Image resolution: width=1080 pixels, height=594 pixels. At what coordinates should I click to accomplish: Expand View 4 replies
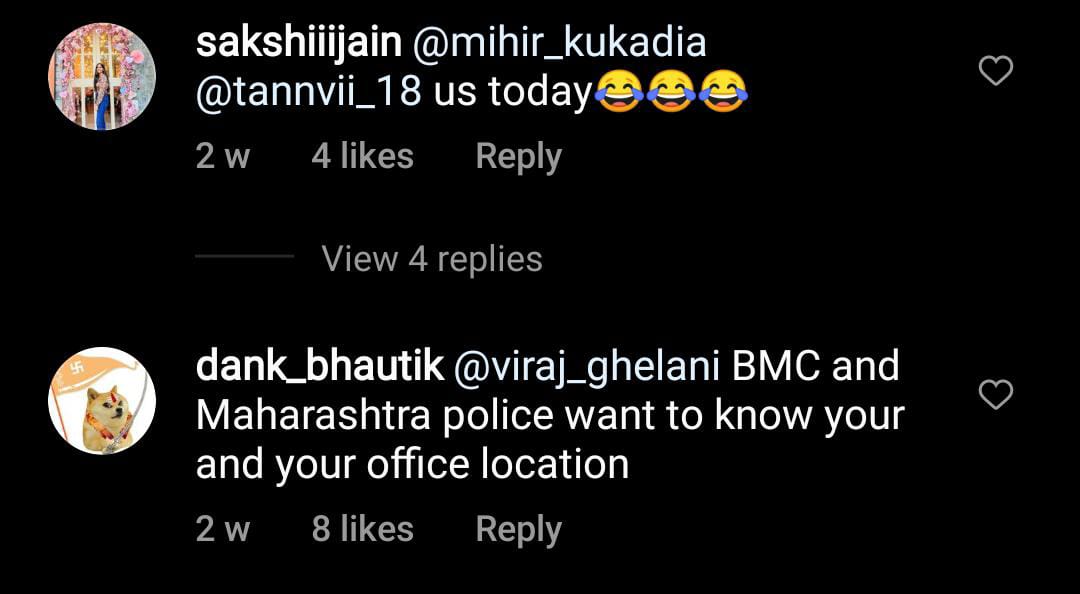[431, 259]
